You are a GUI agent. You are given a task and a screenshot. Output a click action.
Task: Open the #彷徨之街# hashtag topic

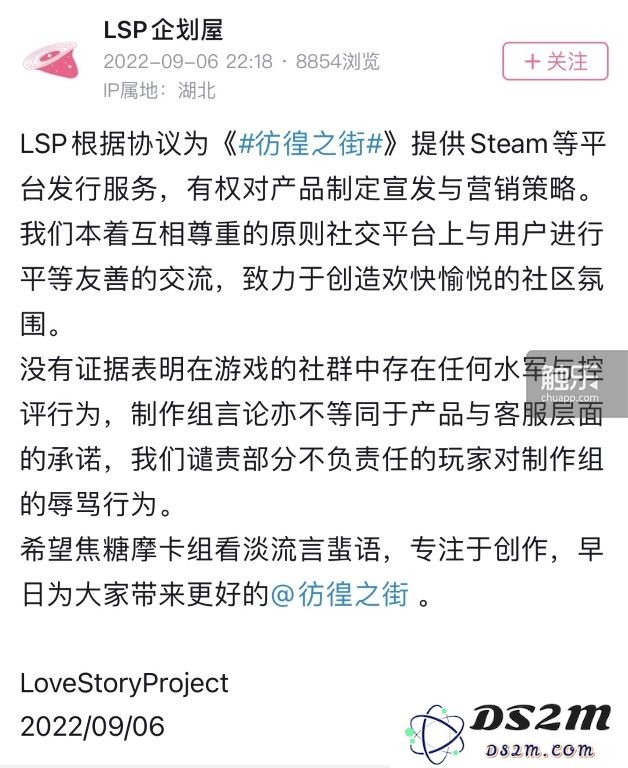[x=312, y=143]
